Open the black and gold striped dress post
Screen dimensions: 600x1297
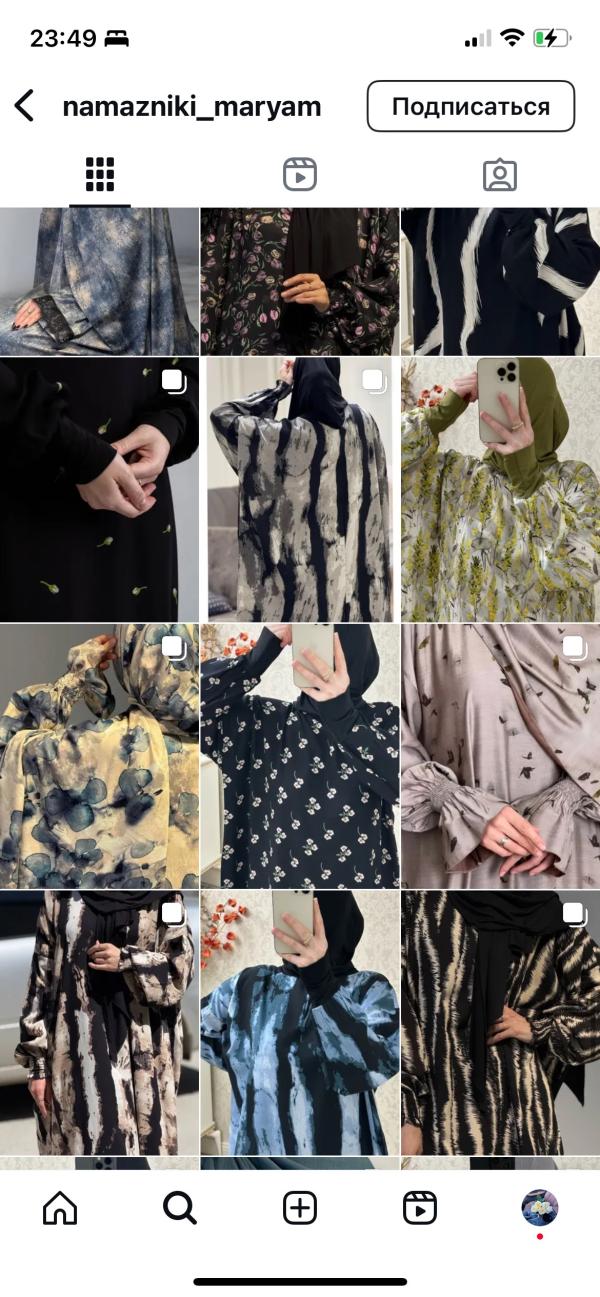[500, 1024]
